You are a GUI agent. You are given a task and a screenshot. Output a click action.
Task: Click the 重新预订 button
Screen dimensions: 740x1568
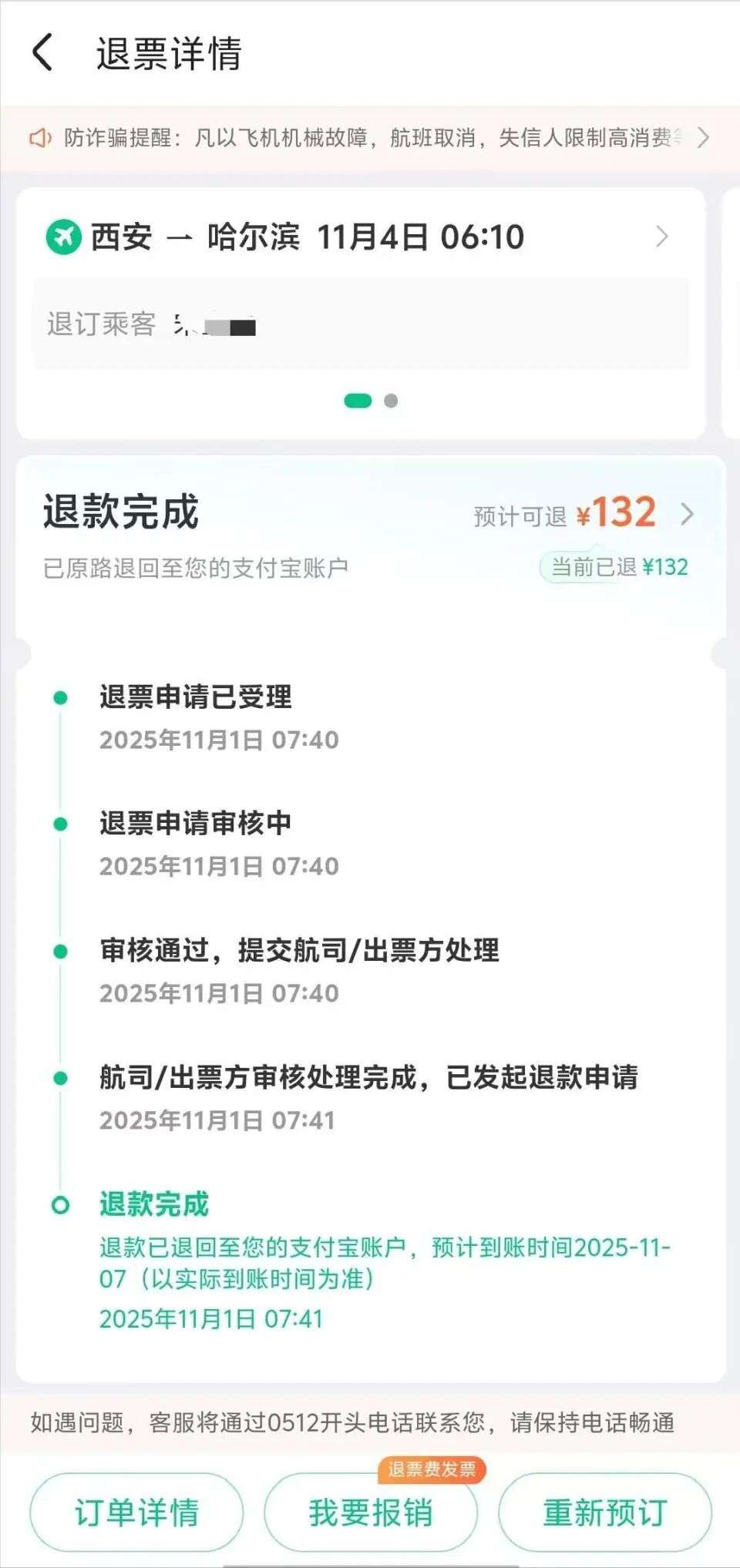click(x=604, y=1512)
